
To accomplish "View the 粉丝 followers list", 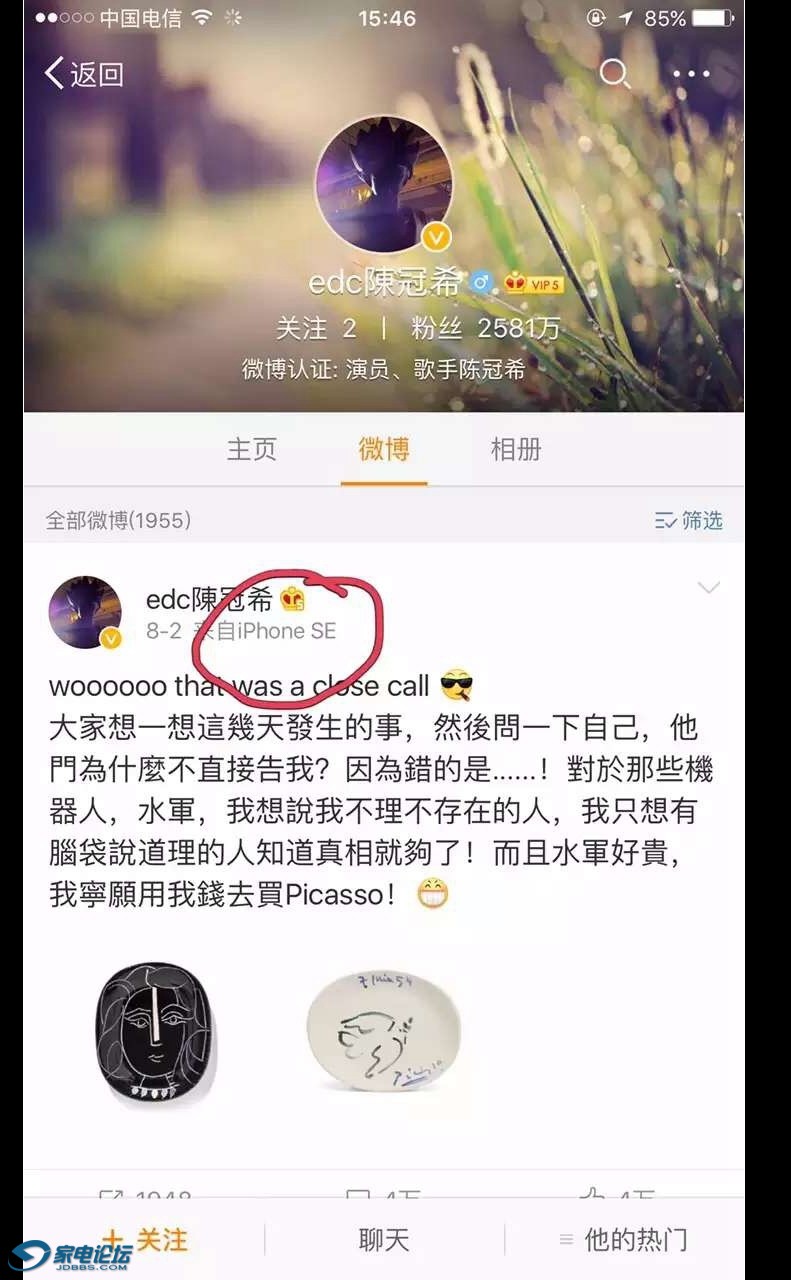I will [x=485, y=328].
